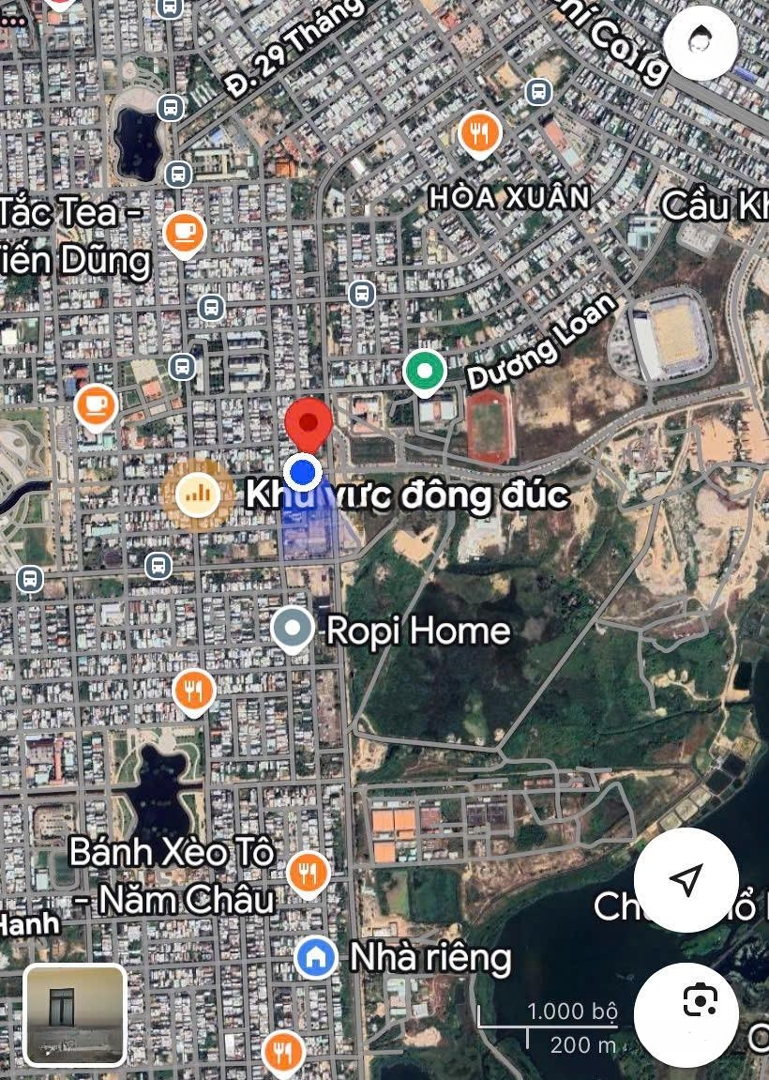Center the map on my location
This screenshot has width=769, height=1080.
click(686, 880)
